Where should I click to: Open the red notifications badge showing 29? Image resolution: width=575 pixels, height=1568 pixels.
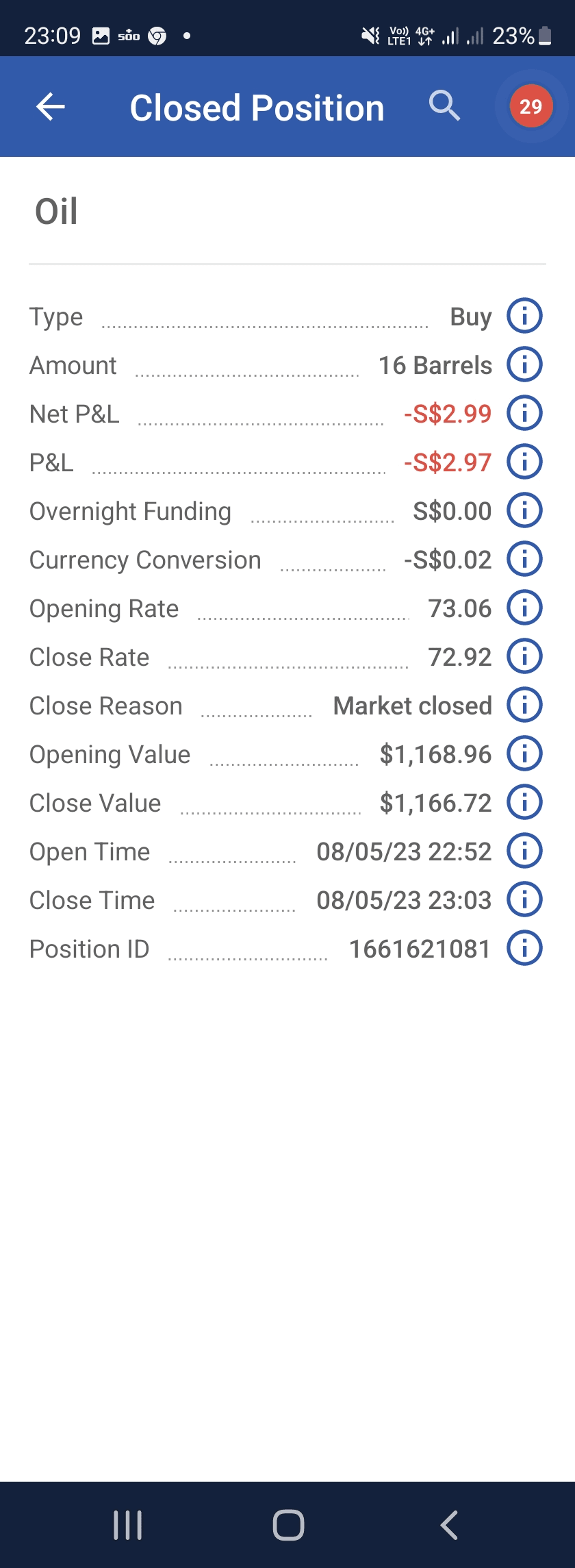tap(531, 107)
